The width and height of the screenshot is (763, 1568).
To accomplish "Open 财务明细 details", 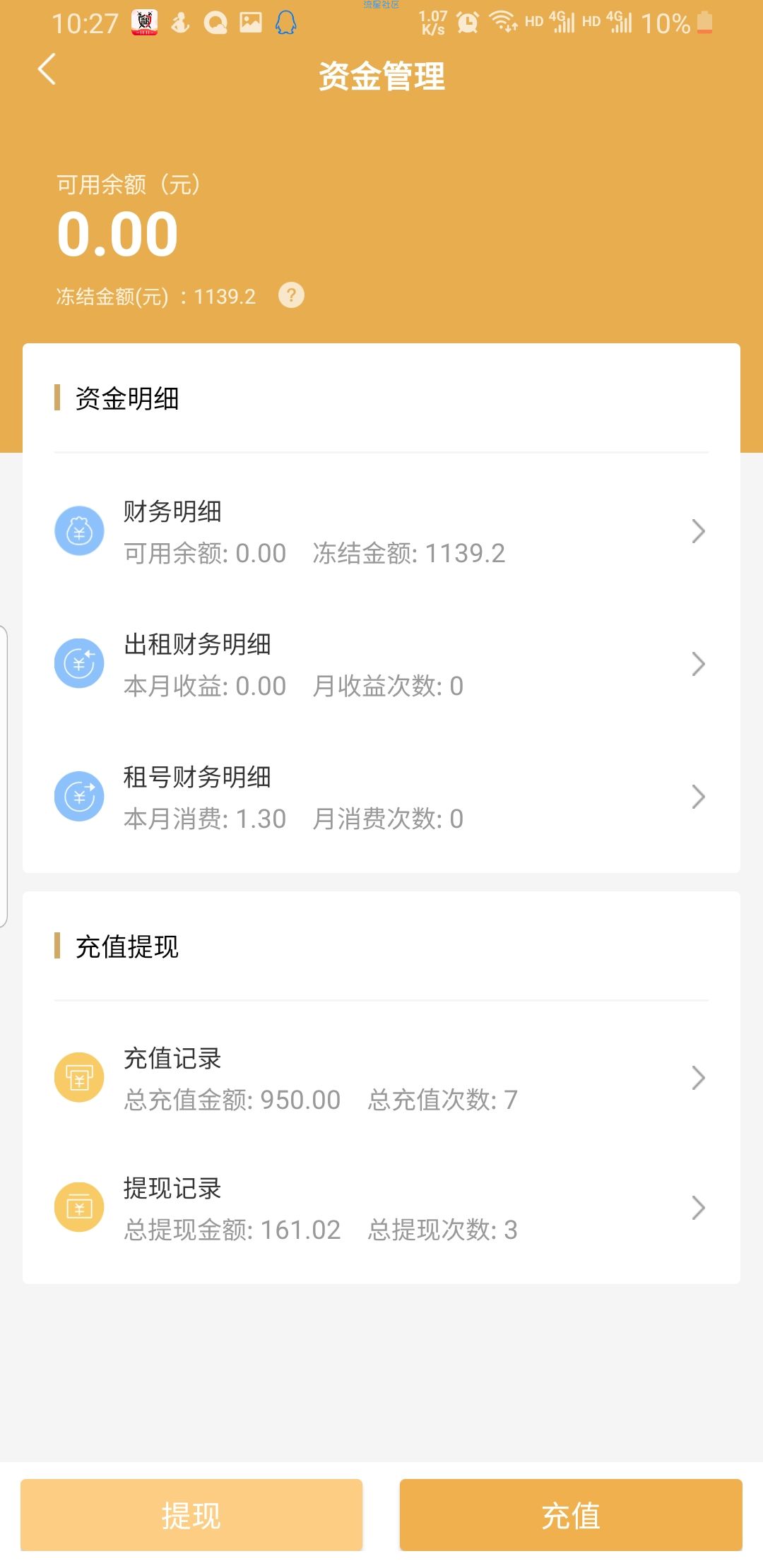I will click(x=381, y=532).
